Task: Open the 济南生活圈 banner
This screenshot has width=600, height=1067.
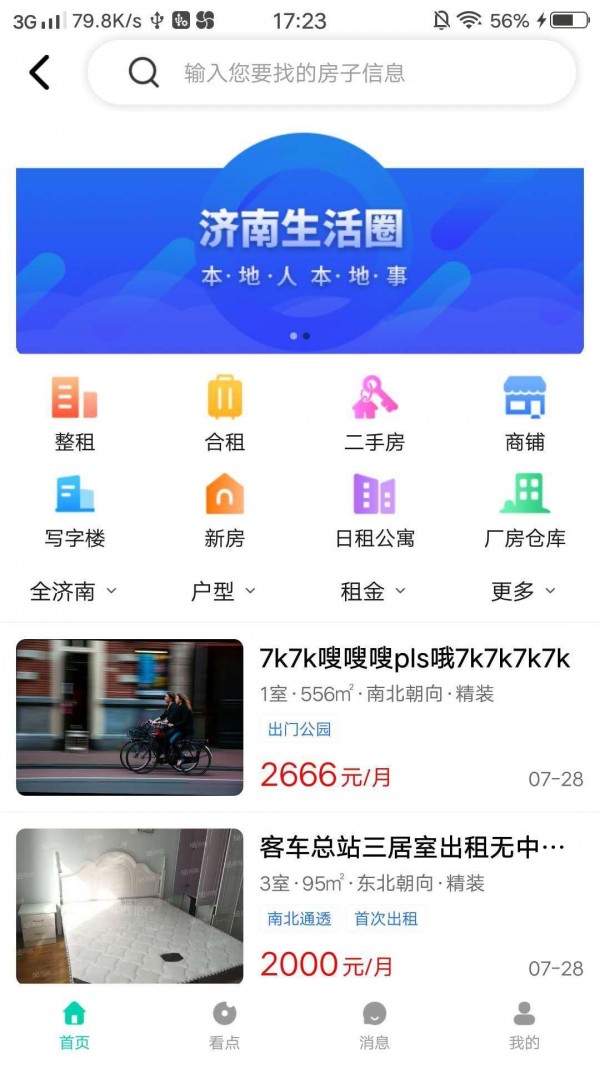Action: [300, 244]
